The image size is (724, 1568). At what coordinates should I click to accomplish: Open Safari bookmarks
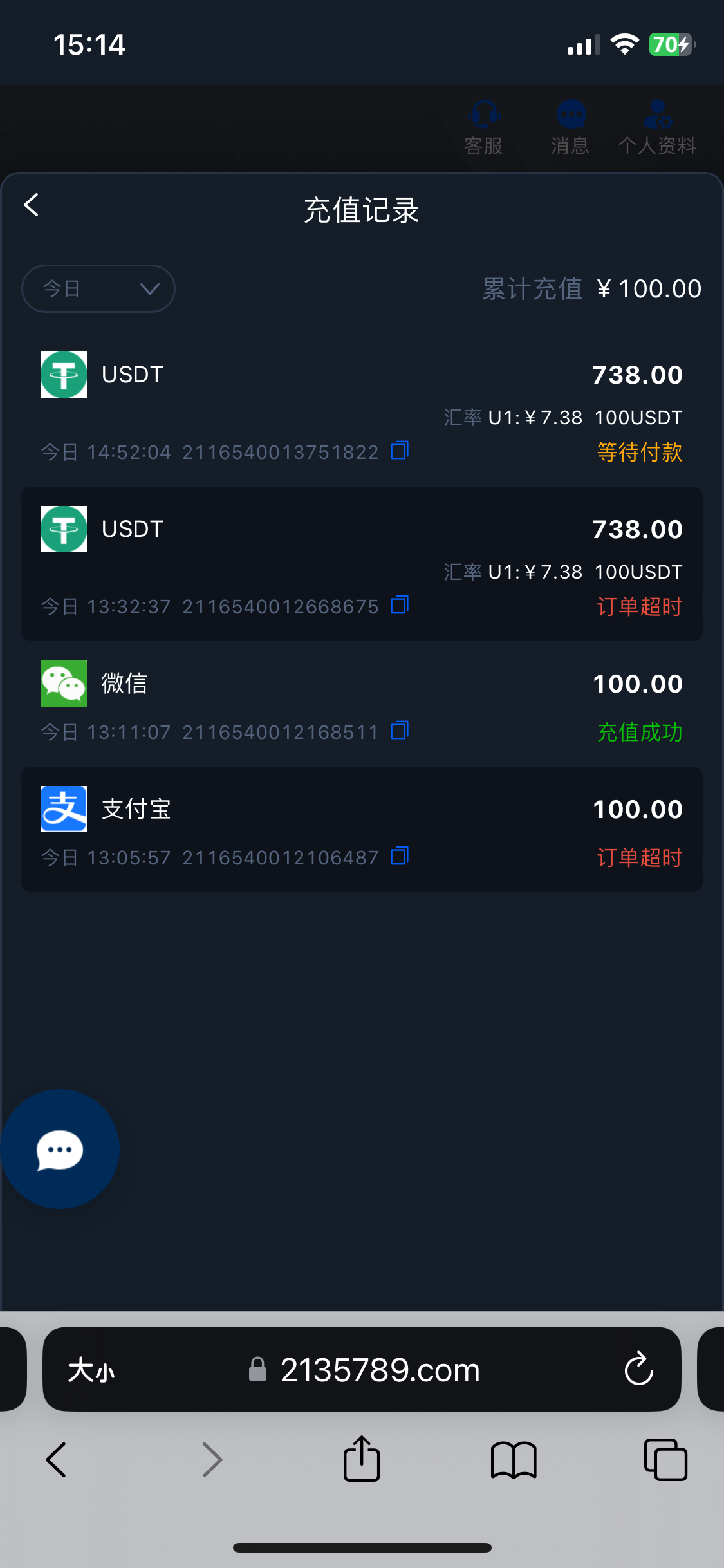513,1459
